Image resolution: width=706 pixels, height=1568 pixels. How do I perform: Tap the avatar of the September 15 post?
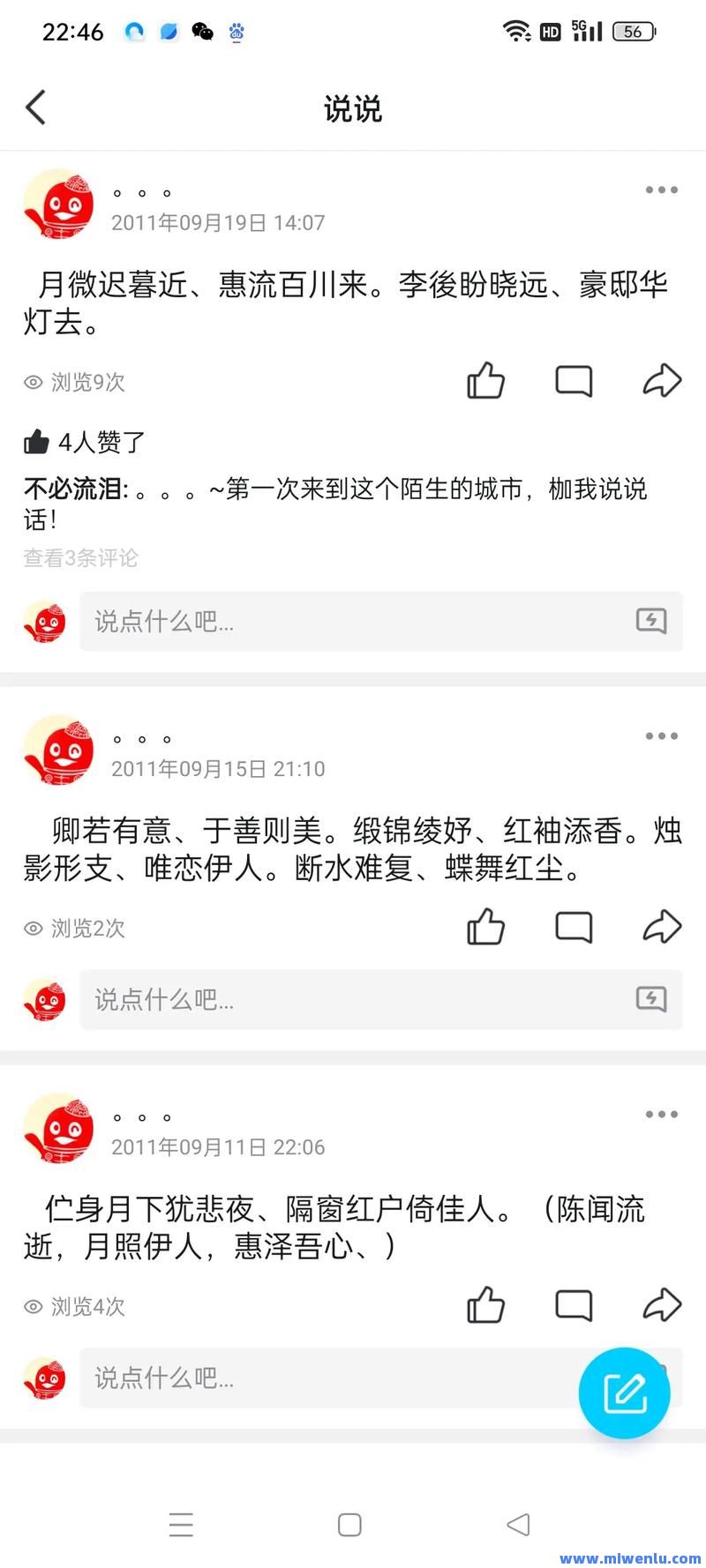click(57, 750)
